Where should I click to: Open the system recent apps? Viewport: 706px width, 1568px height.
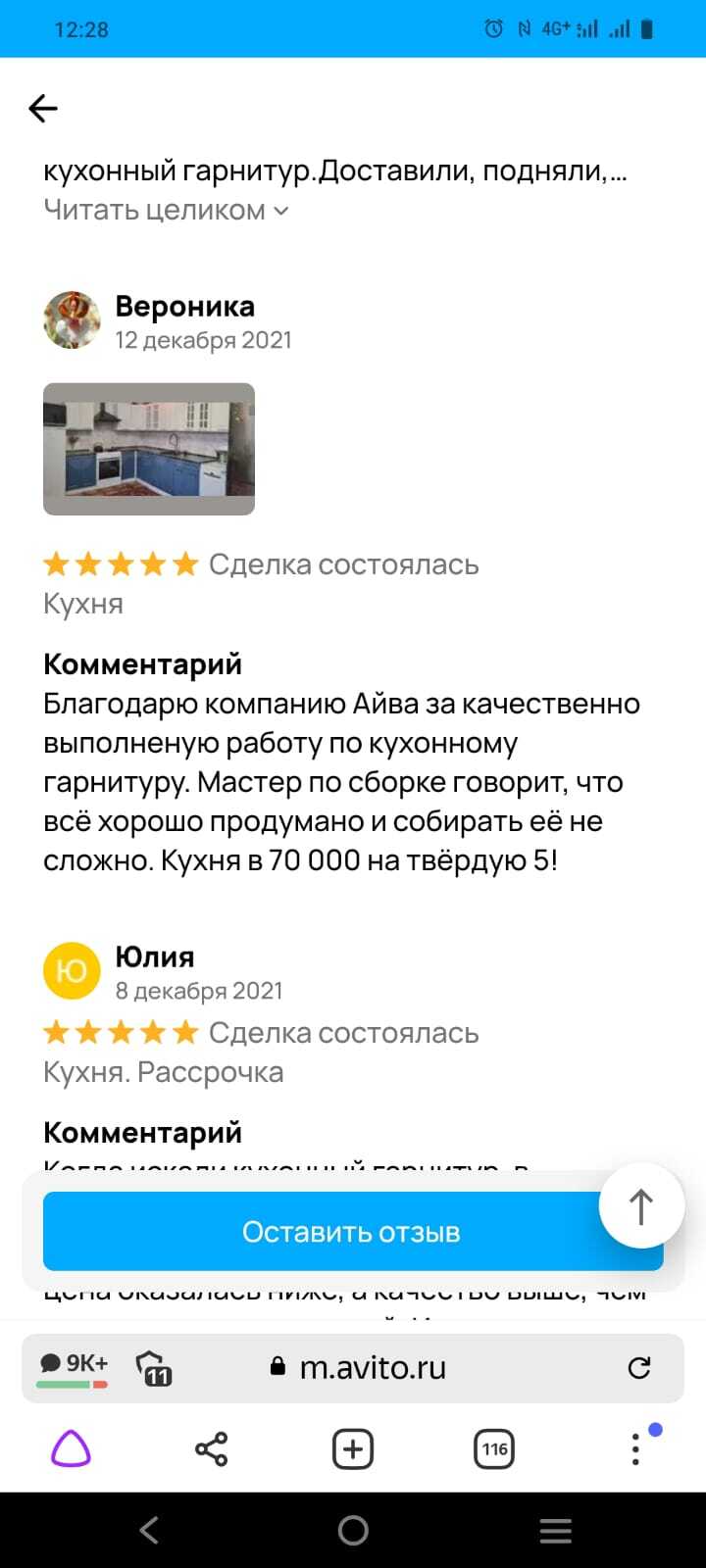(556, 1530)
